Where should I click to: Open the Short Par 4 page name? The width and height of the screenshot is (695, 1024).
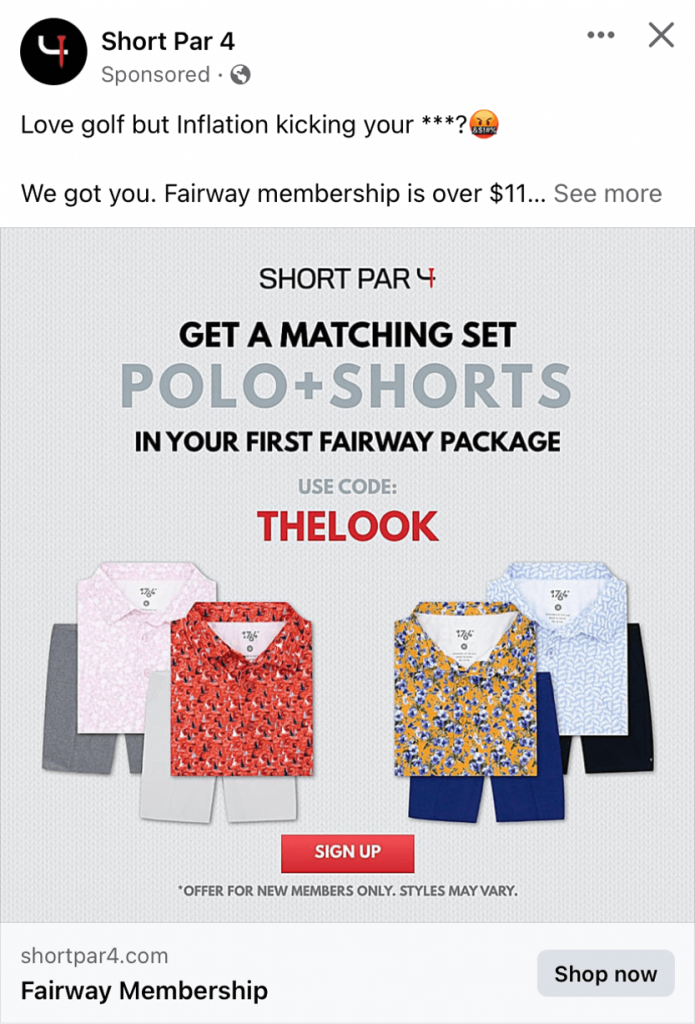(168, 41)
